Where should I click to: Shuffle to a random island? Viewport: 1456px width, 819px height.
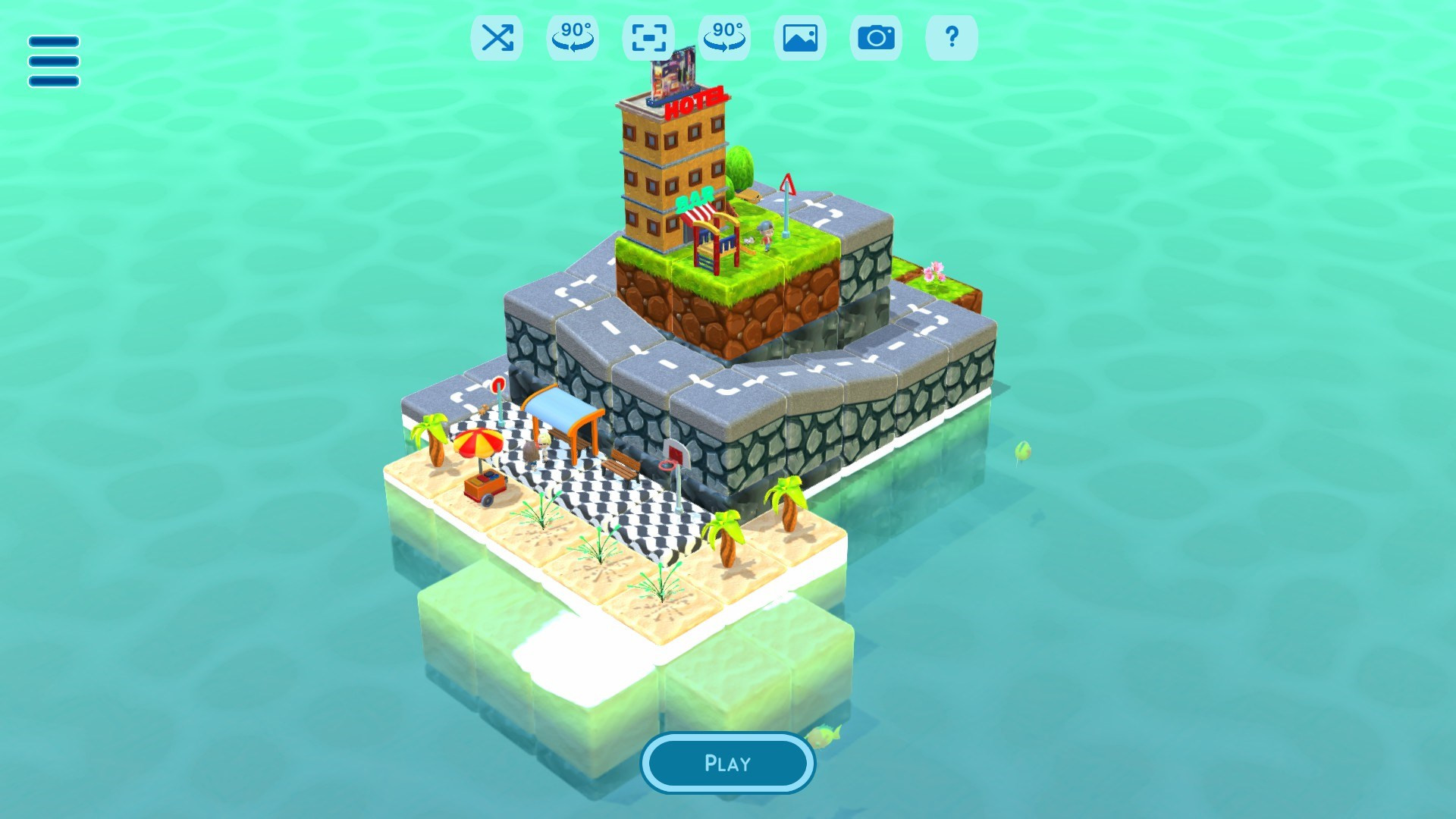point(497,38)
